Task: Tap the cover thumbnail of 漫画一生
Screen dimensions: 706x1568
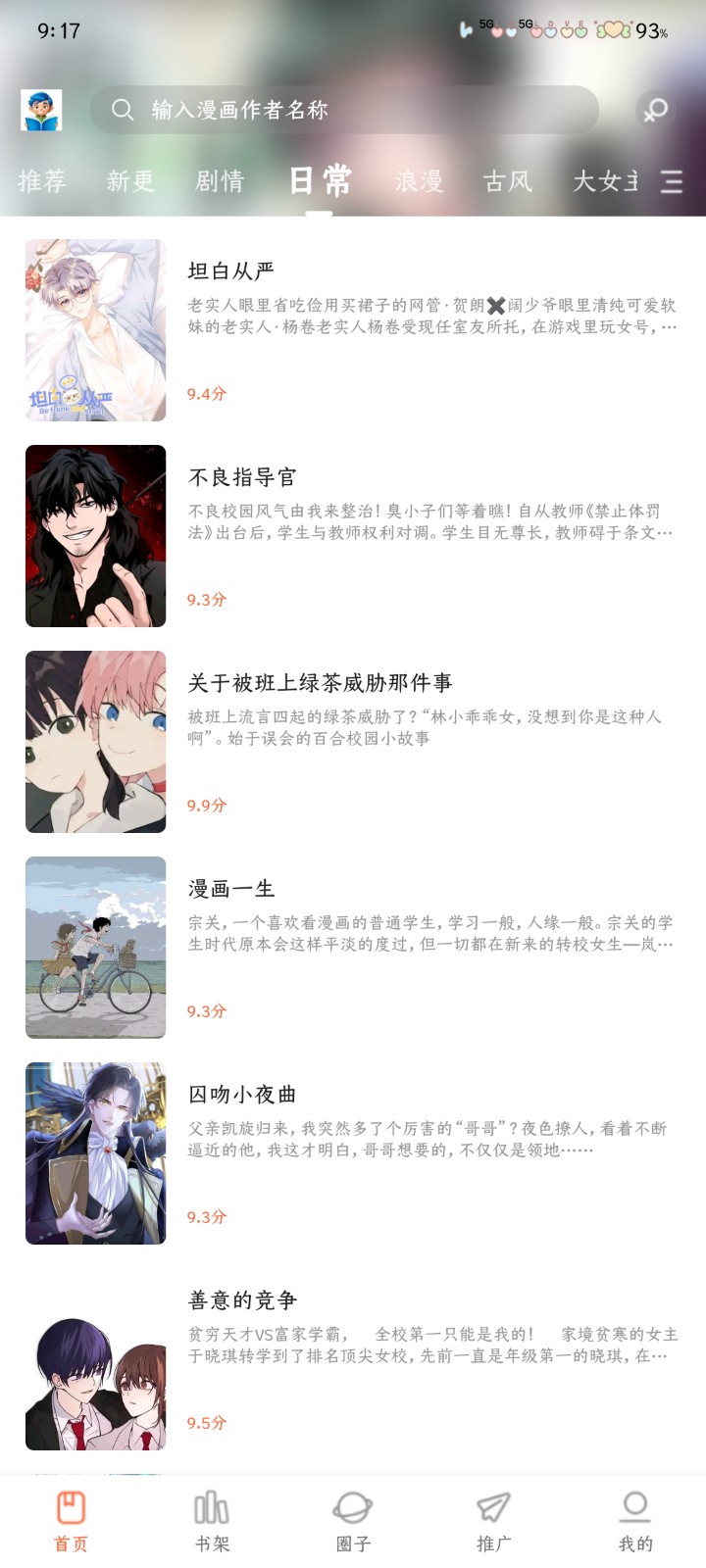Action: (x=95, y=948)
